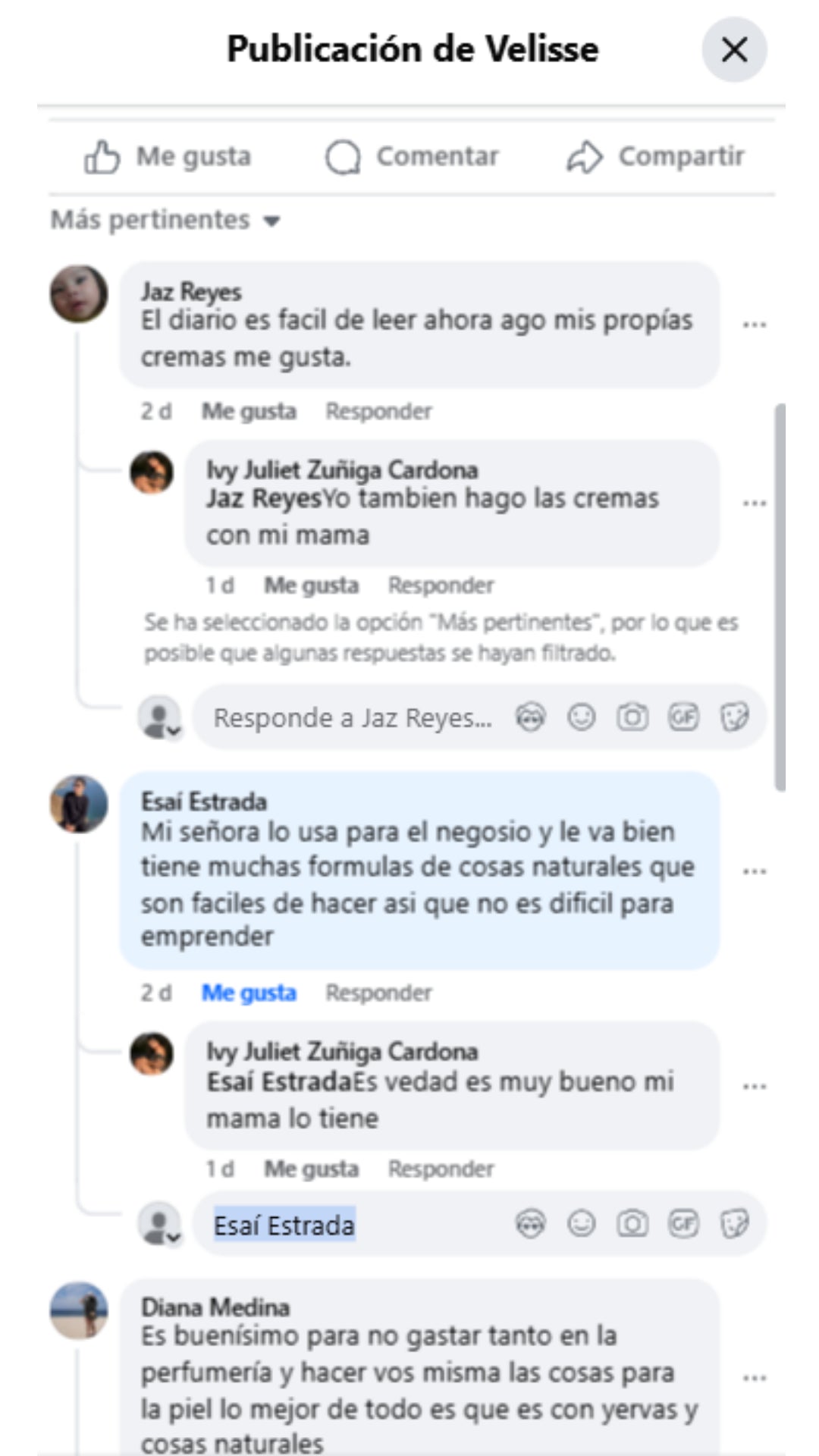Unlike Esaí Estrada's comment

(x=248, y=993)
